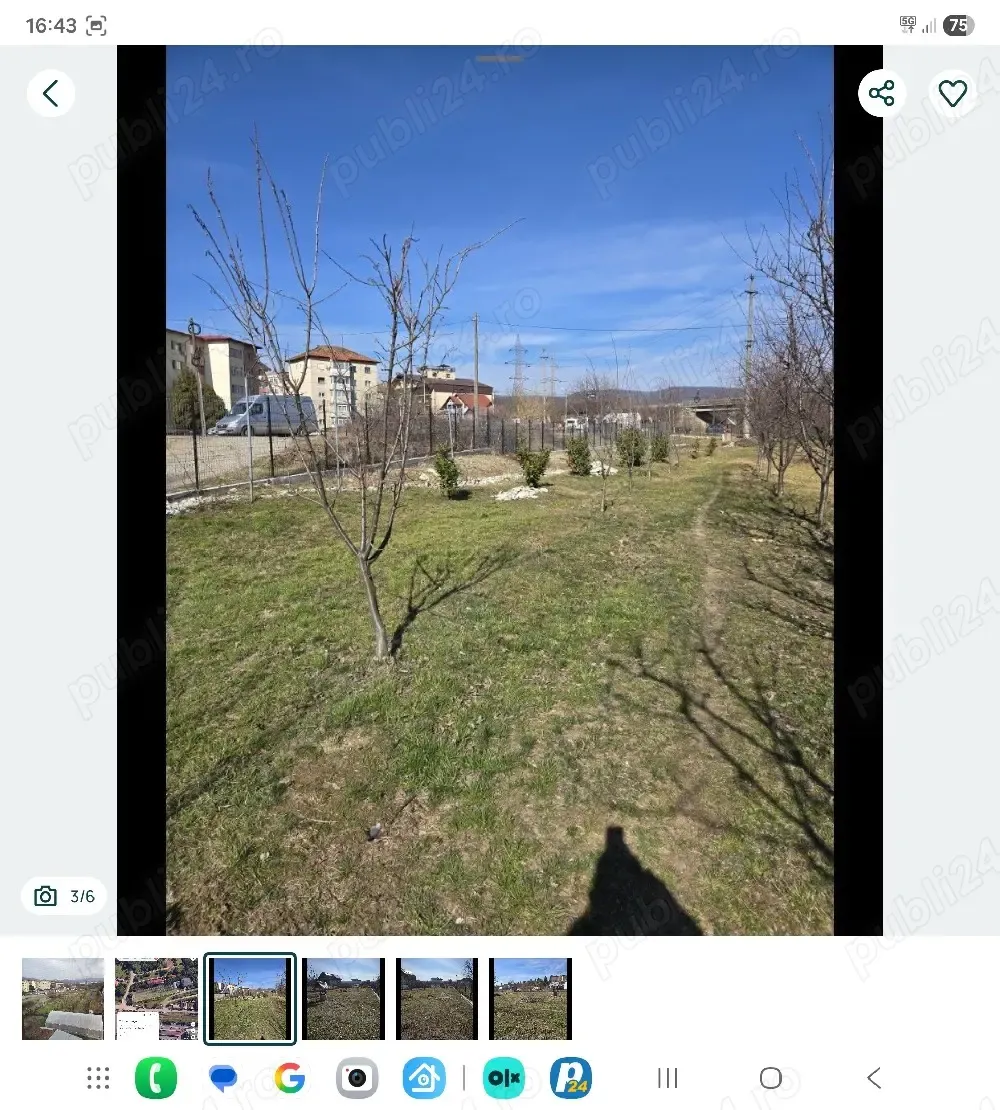Open the Publi24 app from the dock
The width and height of the screenshot is (1000, 1110).
[x=569, y=1078]
